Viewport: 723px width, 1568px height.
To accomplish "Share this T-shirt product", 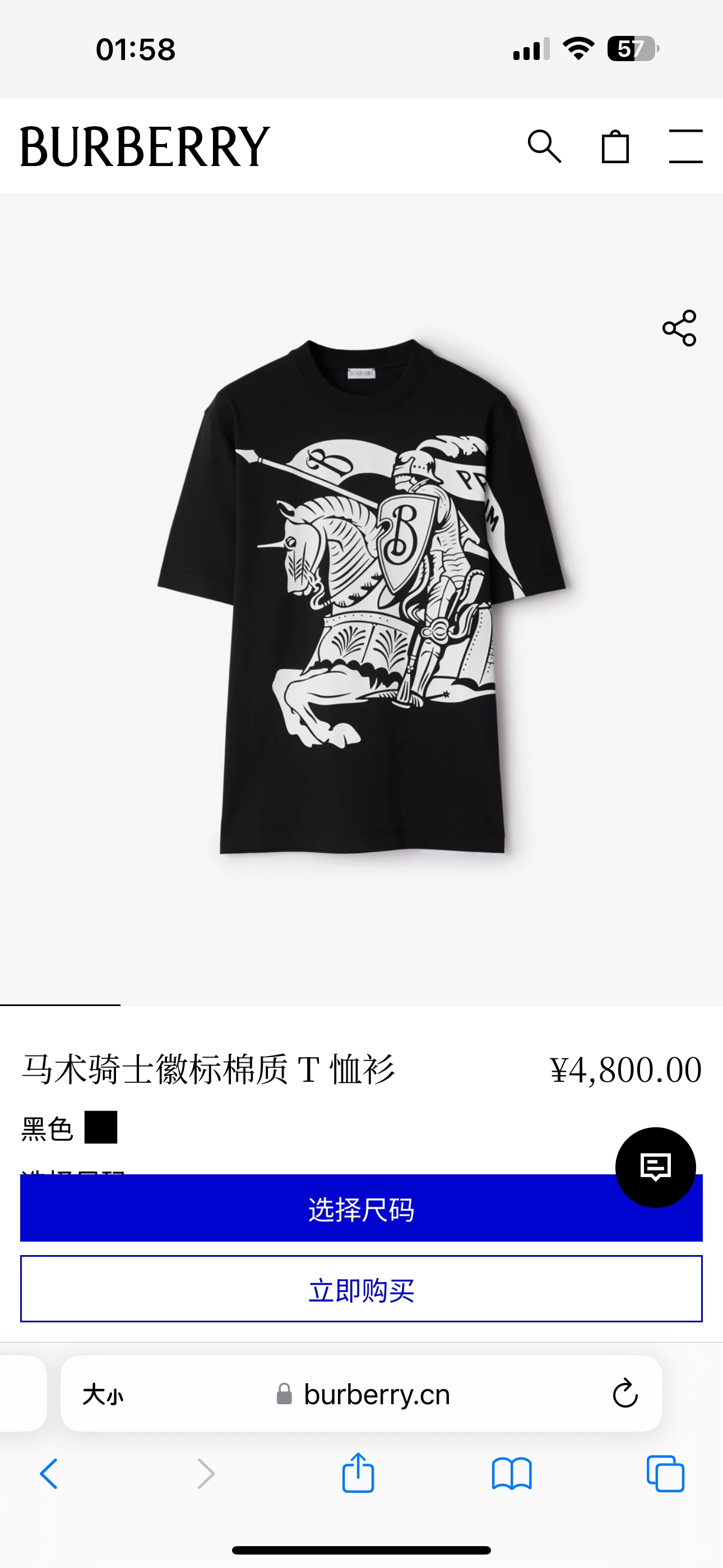I will [679, 328].
